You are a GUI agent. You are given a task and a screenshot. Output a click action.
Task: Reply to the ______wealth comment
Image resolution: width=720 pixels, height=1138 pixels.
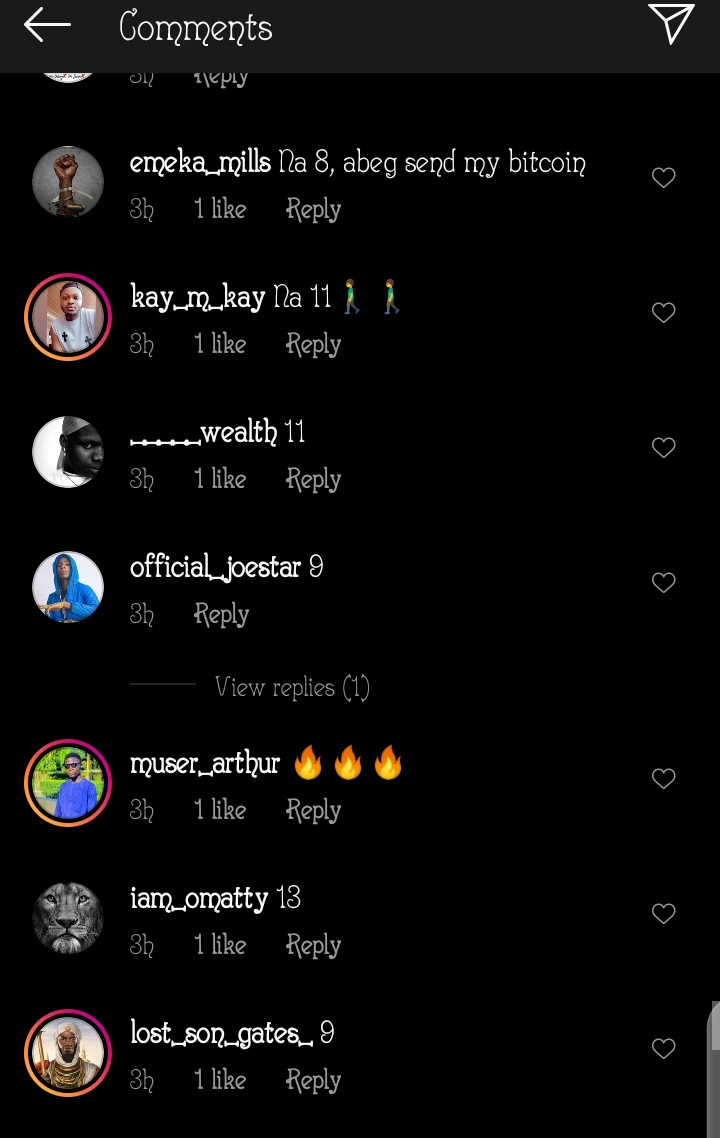tap(313, 479)
